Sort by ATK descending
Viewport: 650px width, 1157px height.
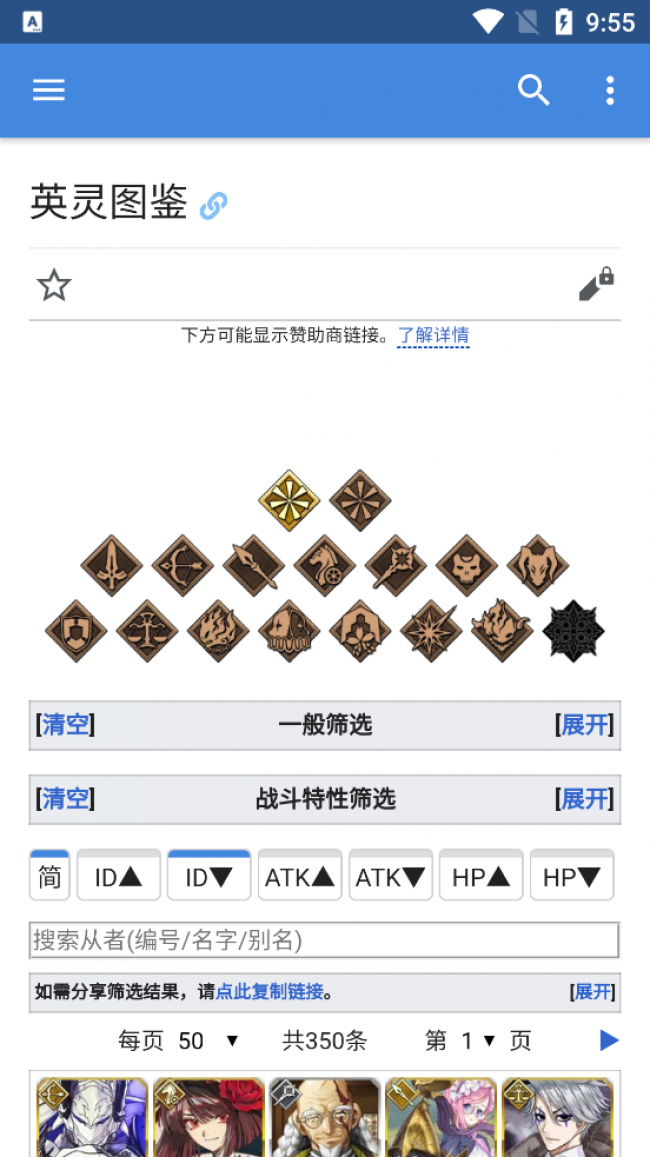pos(390,877)
